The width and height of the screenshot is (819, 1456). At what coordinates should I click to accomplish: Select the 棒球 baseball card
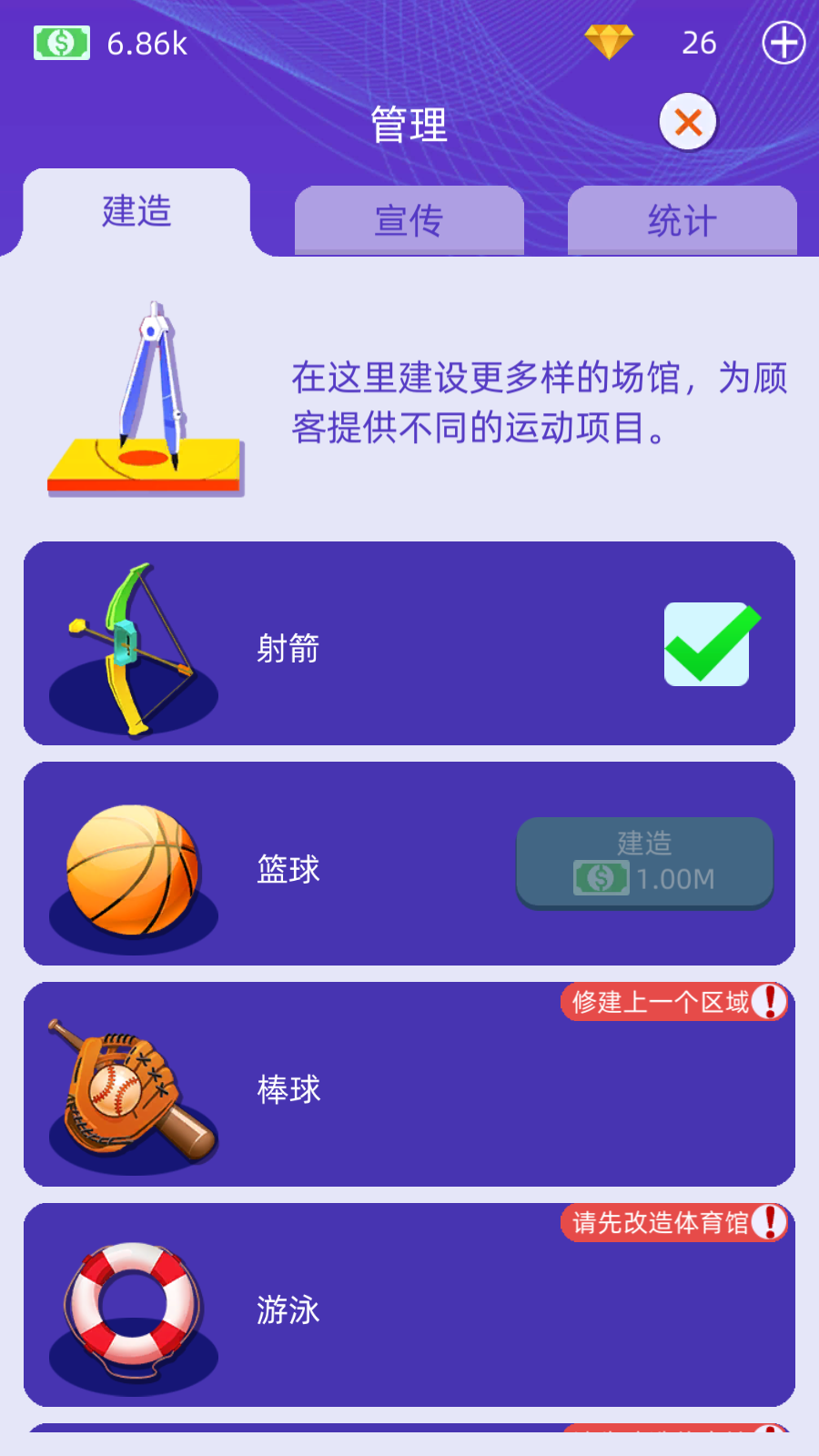click(x=409, y=1087)
